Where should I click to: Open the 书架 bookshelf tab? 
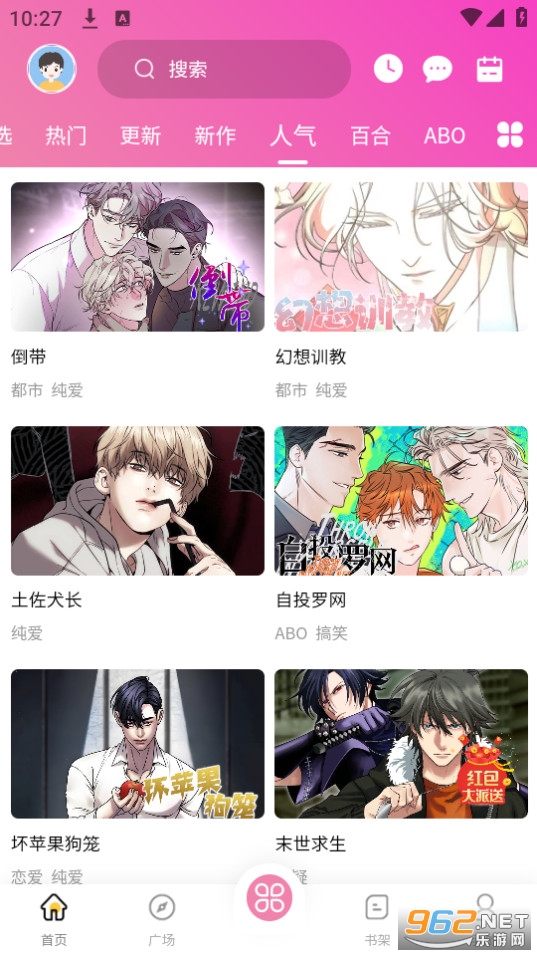pos(377,919)
